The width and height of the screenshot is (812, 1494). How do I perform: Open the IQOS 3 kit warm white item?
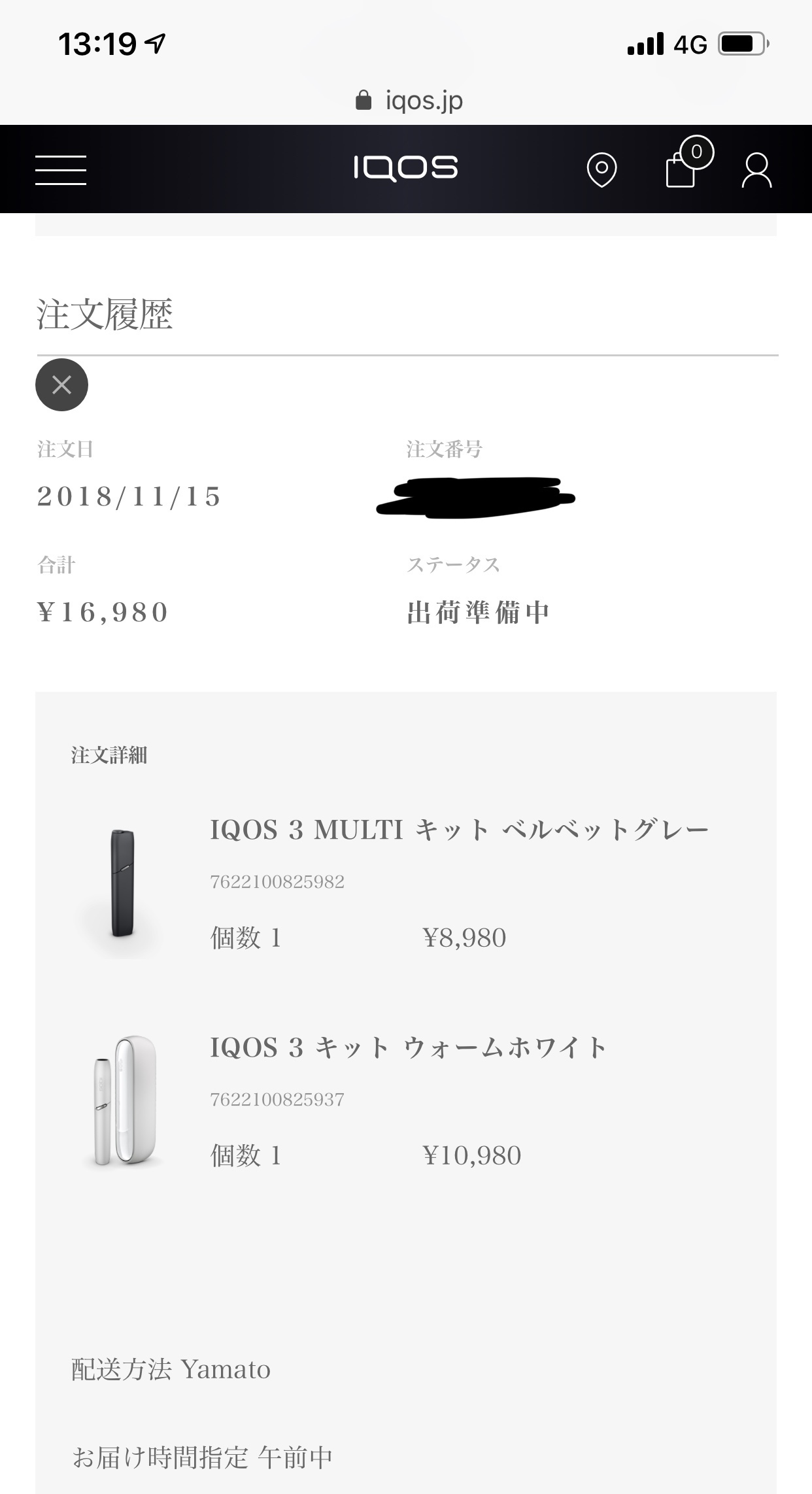409,1047
